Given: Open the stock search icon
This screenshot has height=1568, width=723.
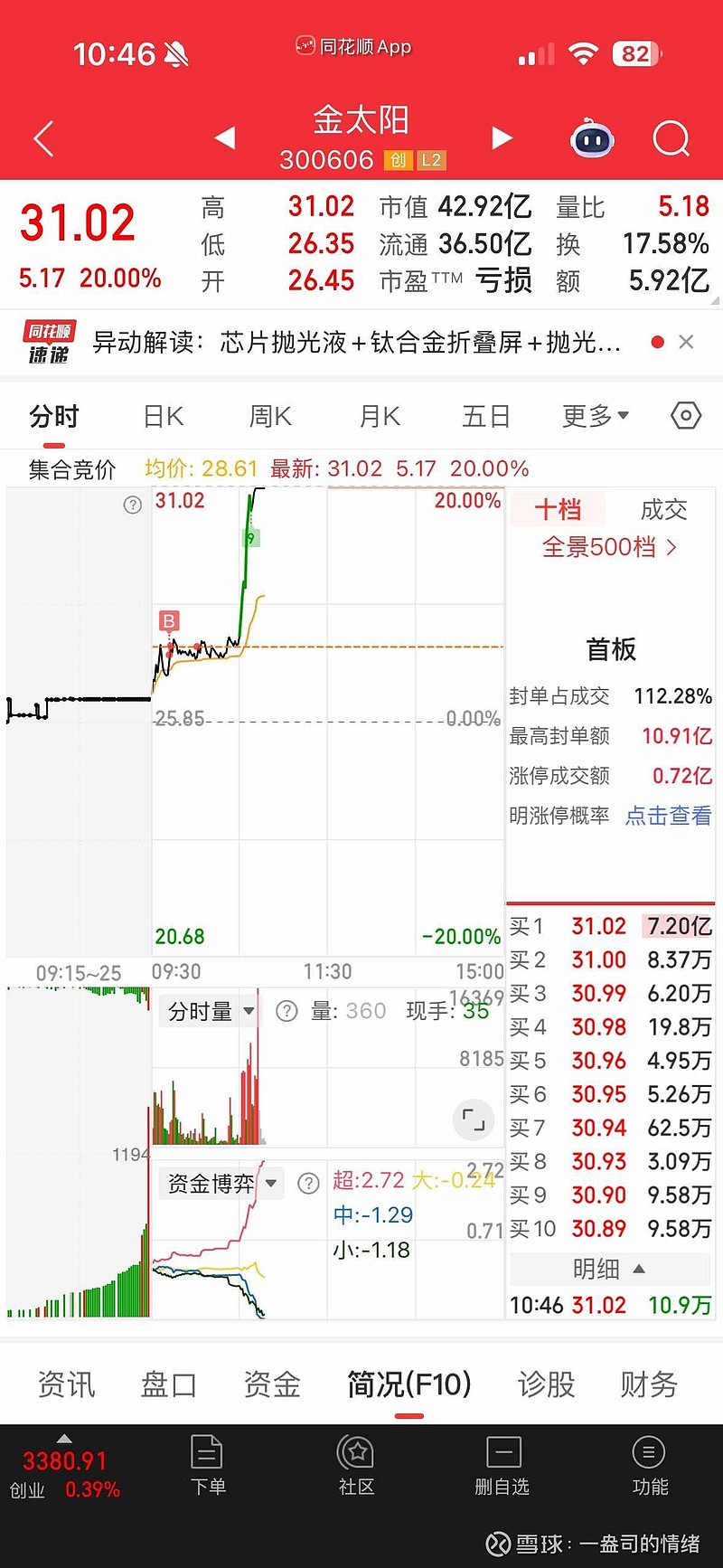Looking at the screenshot, I should [671, 137].
